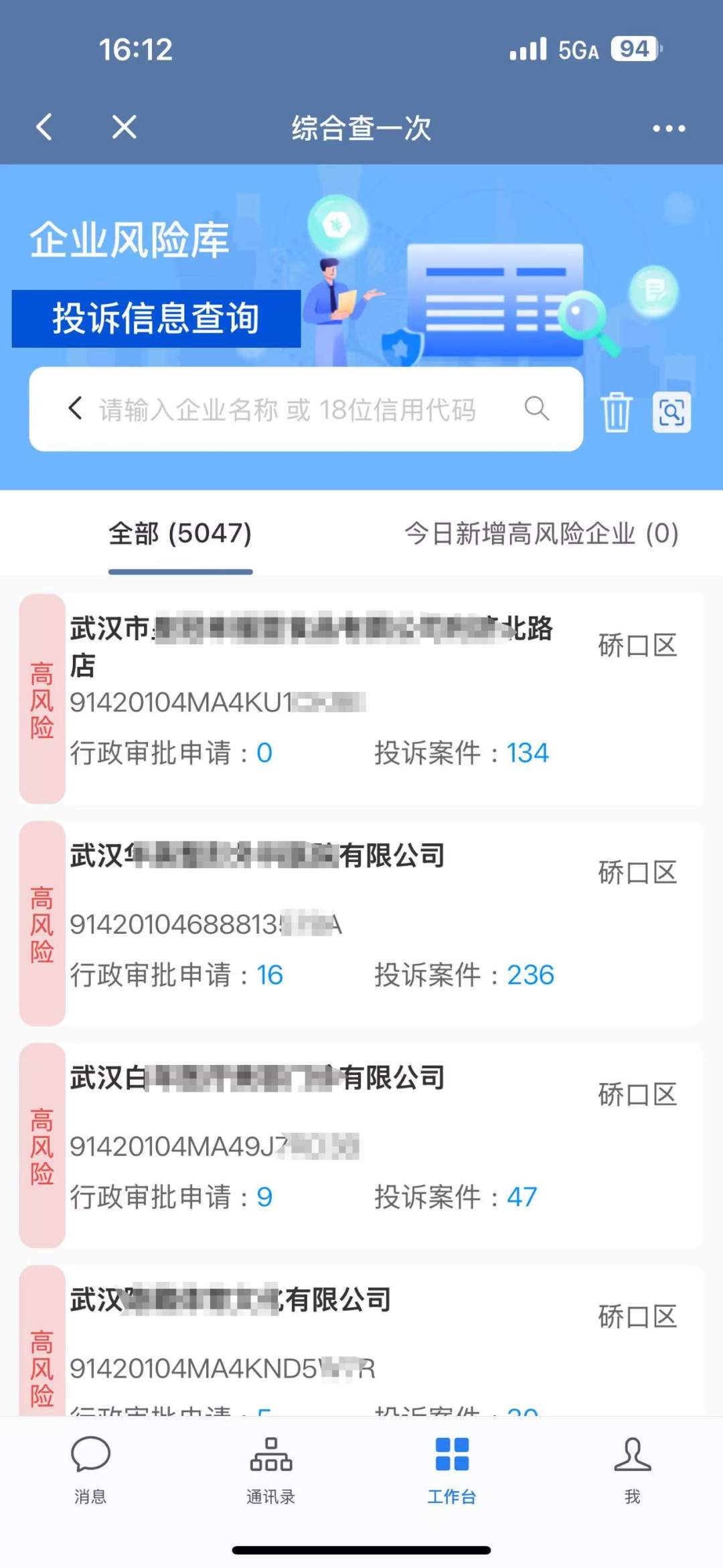The image size is (723, 1568).
Task: Open the company card with 236 complaints
Action: click(x=361, y=923)
